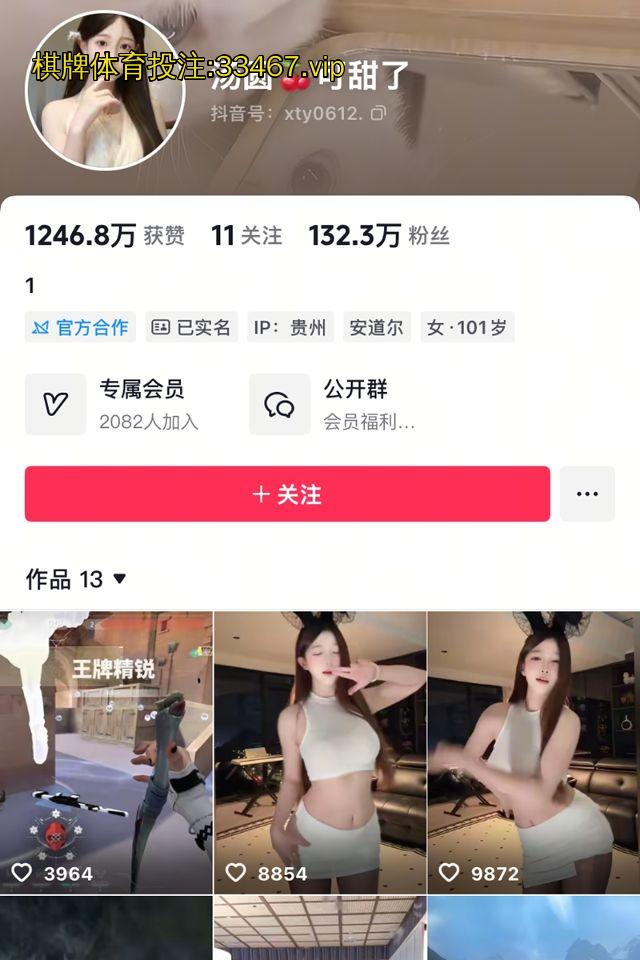Open the three-dot more options button
Viewport: 640px width, 960px height.
tap(587, 494)
